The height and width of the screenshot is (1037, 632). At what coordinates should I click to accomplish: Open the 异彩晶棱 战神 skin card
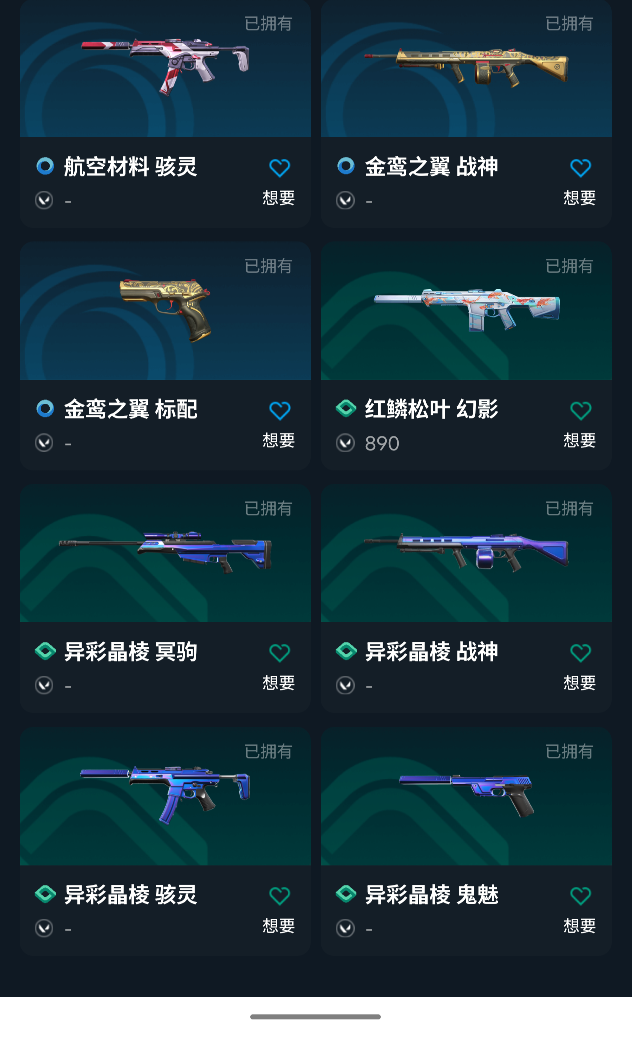point(466,553)
